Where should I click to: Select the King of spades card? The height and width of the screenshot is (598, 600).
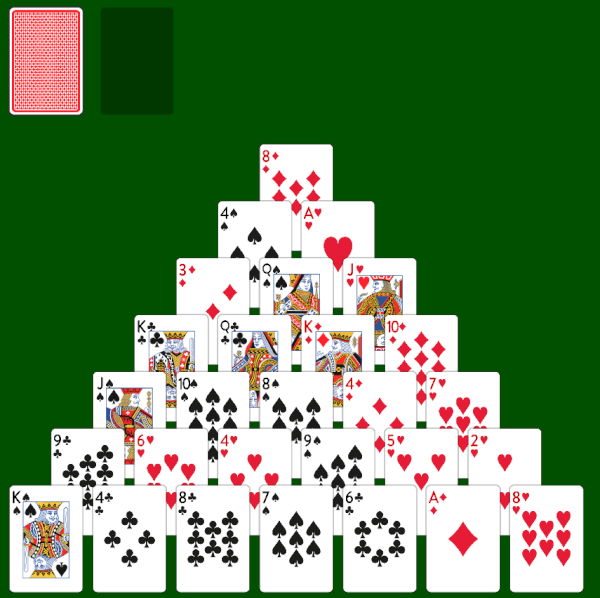point(46,539)
